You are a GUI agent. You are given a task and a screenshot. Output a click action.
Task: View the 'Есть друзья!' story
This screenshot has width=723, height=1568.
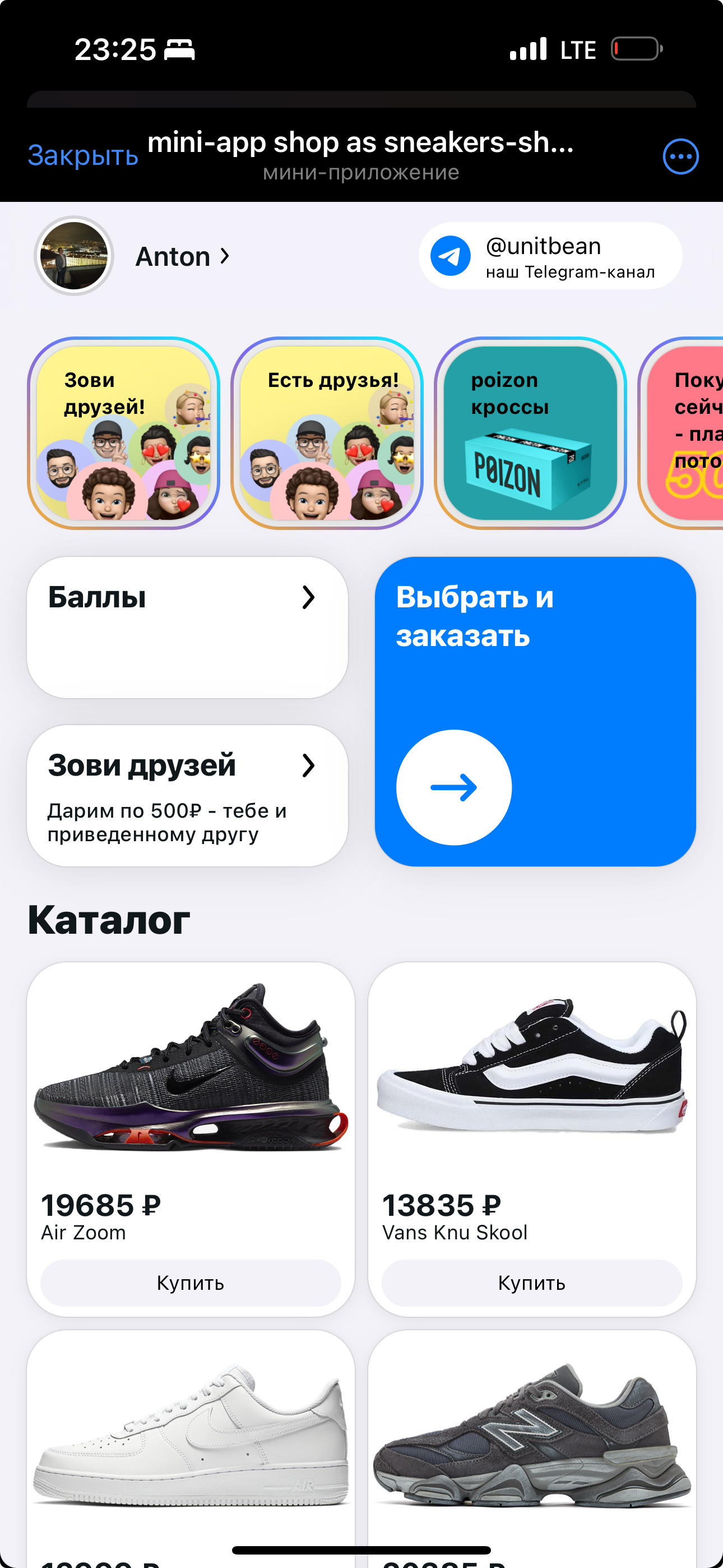coord(327,433)
